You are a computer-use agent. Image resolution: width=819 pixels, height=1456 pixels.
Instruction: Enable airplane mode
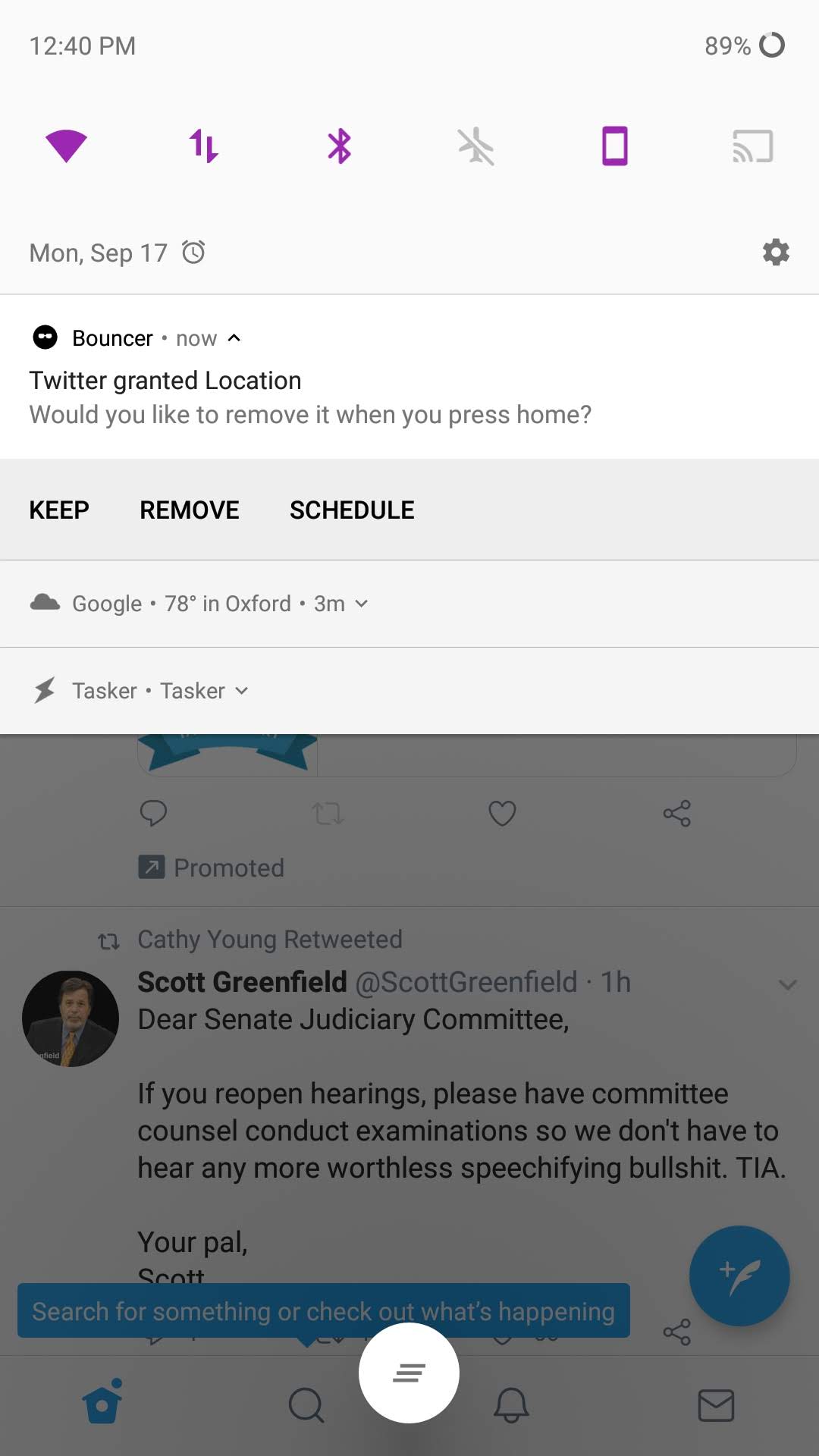476,146
